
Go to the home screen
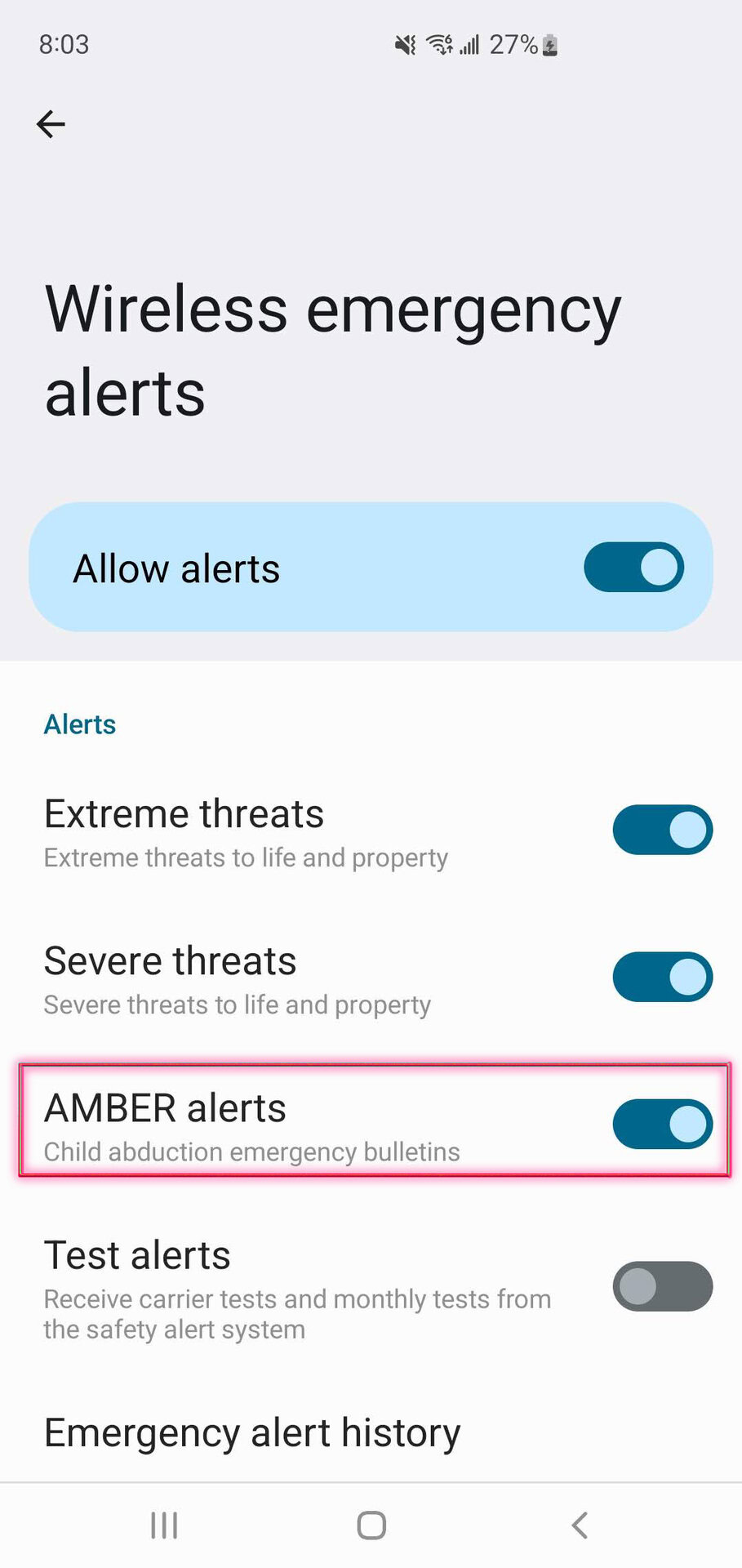point(371,1525)
